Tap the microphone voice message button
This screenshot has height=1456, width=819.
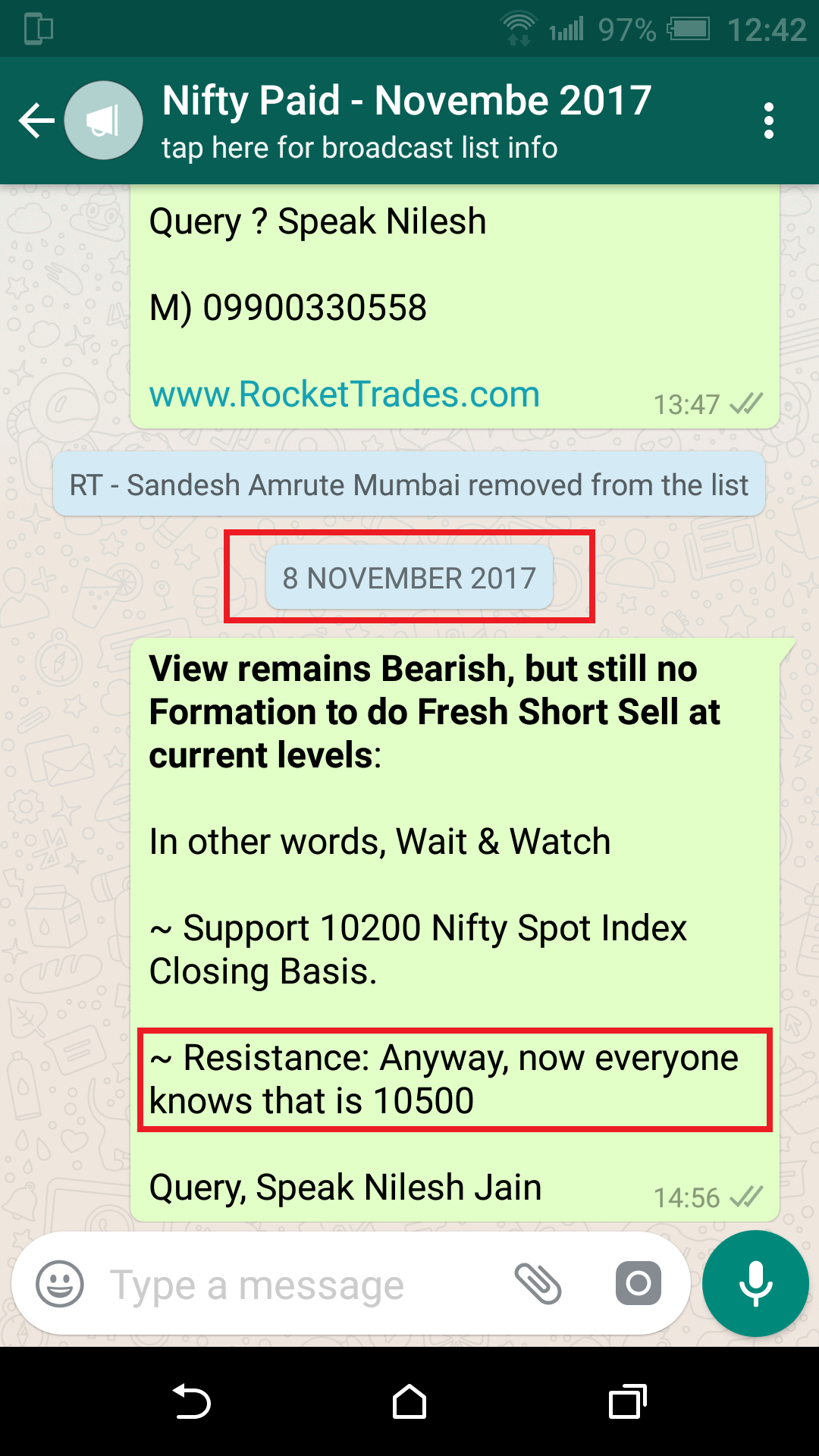[755, 1284]
